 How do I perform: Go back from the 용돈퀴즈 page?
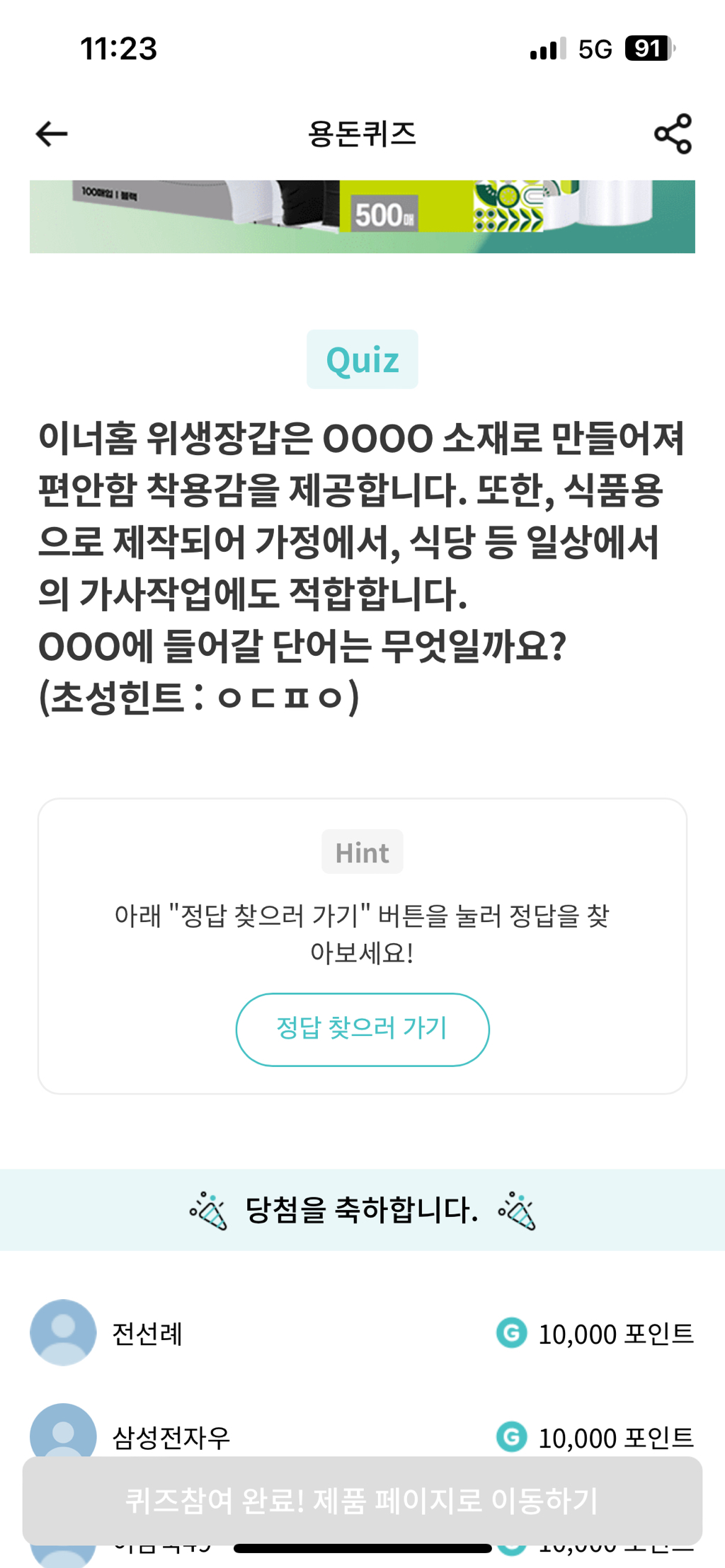click(x=52, y=134)
